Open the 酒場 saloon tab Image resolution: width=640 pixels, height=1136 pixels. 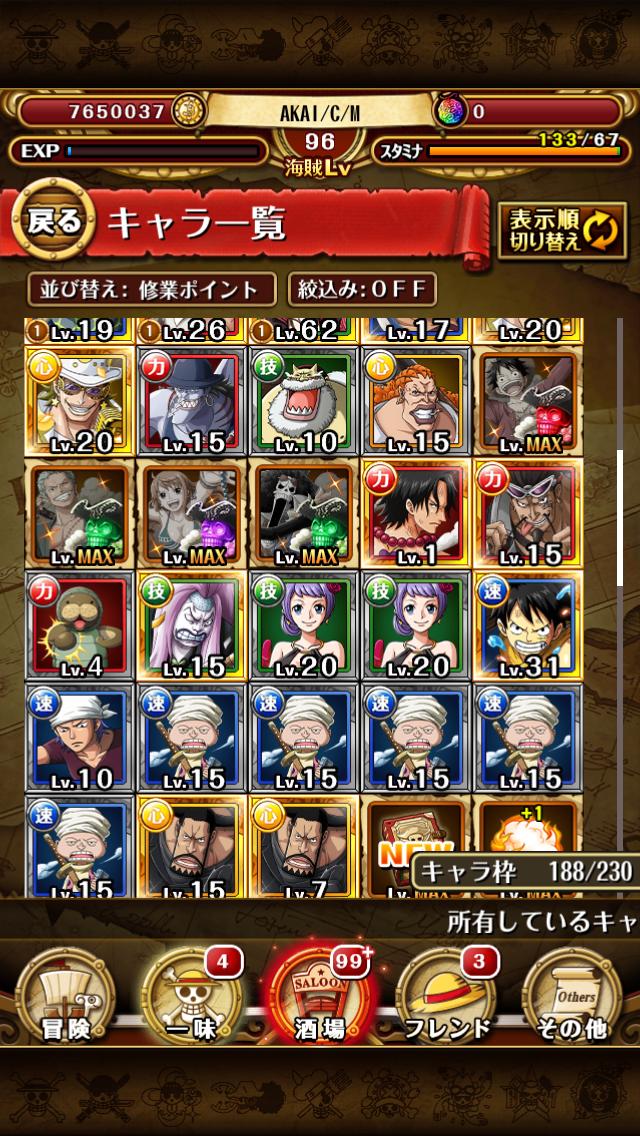pos(320,995)
